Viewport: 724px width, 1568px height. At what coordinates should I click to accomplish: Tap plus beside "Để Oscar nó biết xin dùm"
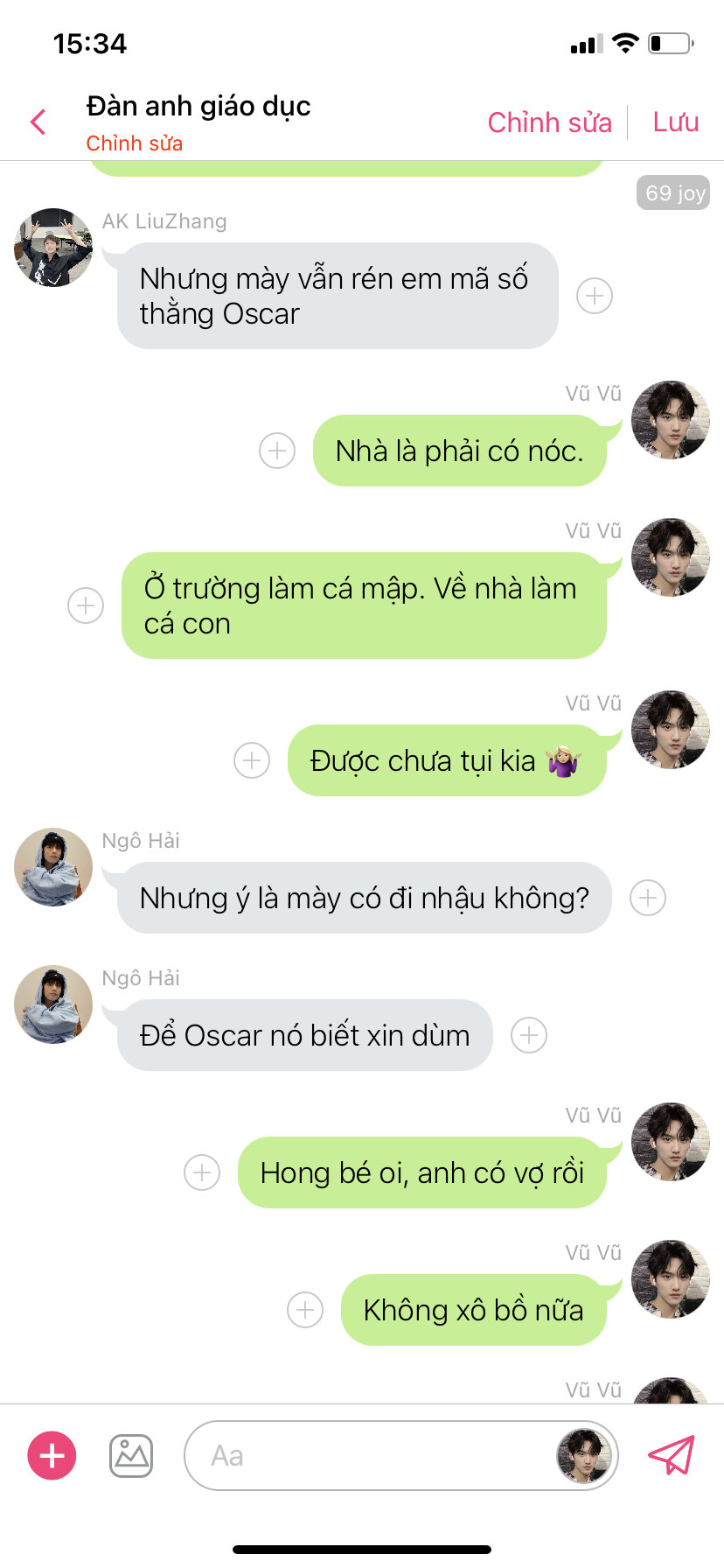point(529,1035)
